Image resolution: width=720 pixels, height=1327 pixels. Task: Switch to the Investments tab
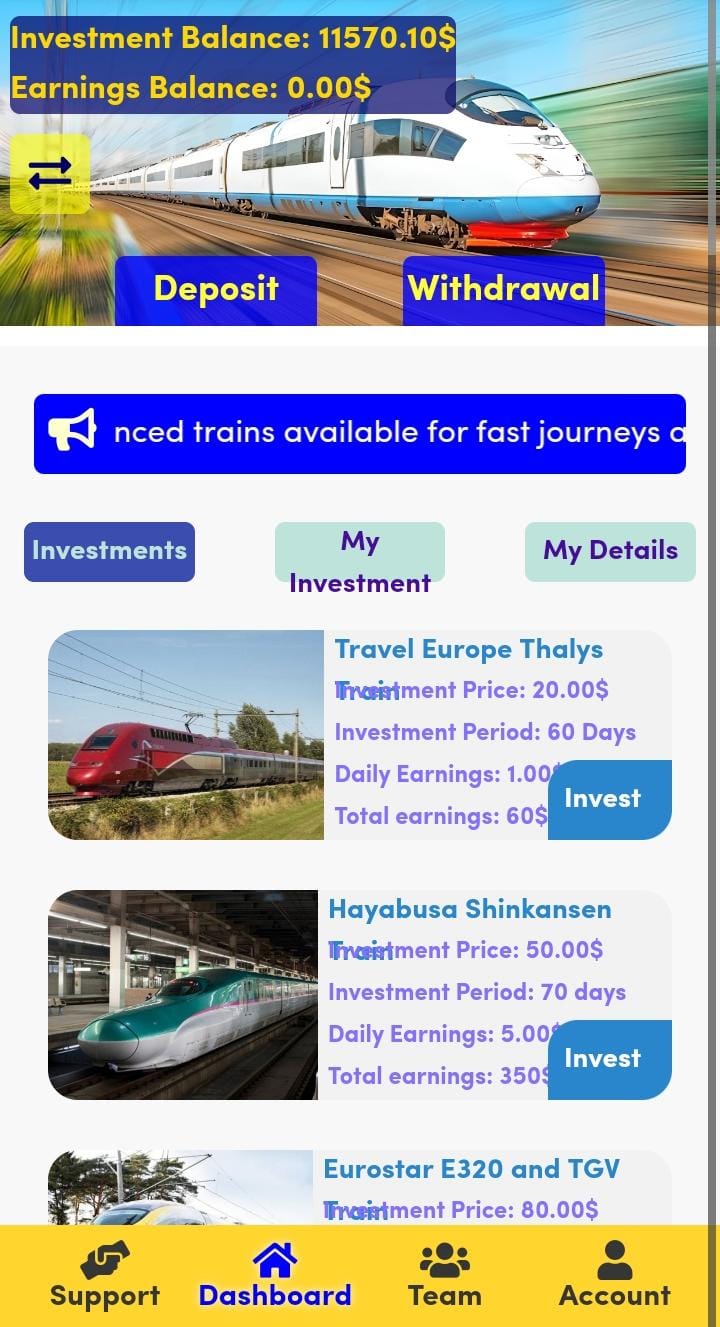(109, 551)
